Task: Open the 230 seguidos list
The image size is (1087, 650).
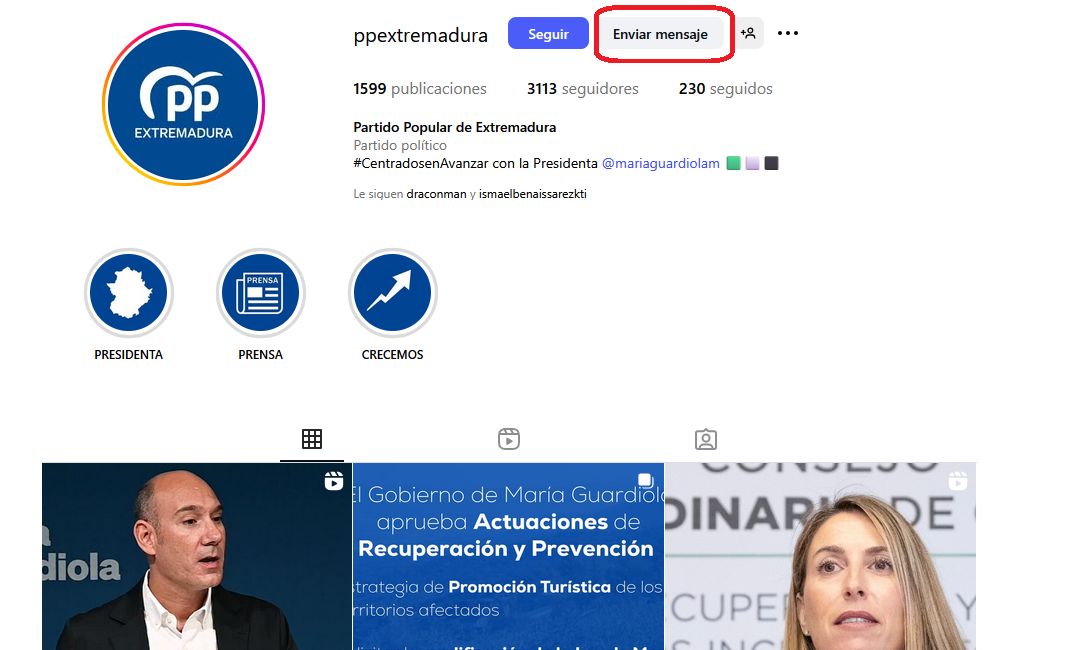Action: (725, 89)
